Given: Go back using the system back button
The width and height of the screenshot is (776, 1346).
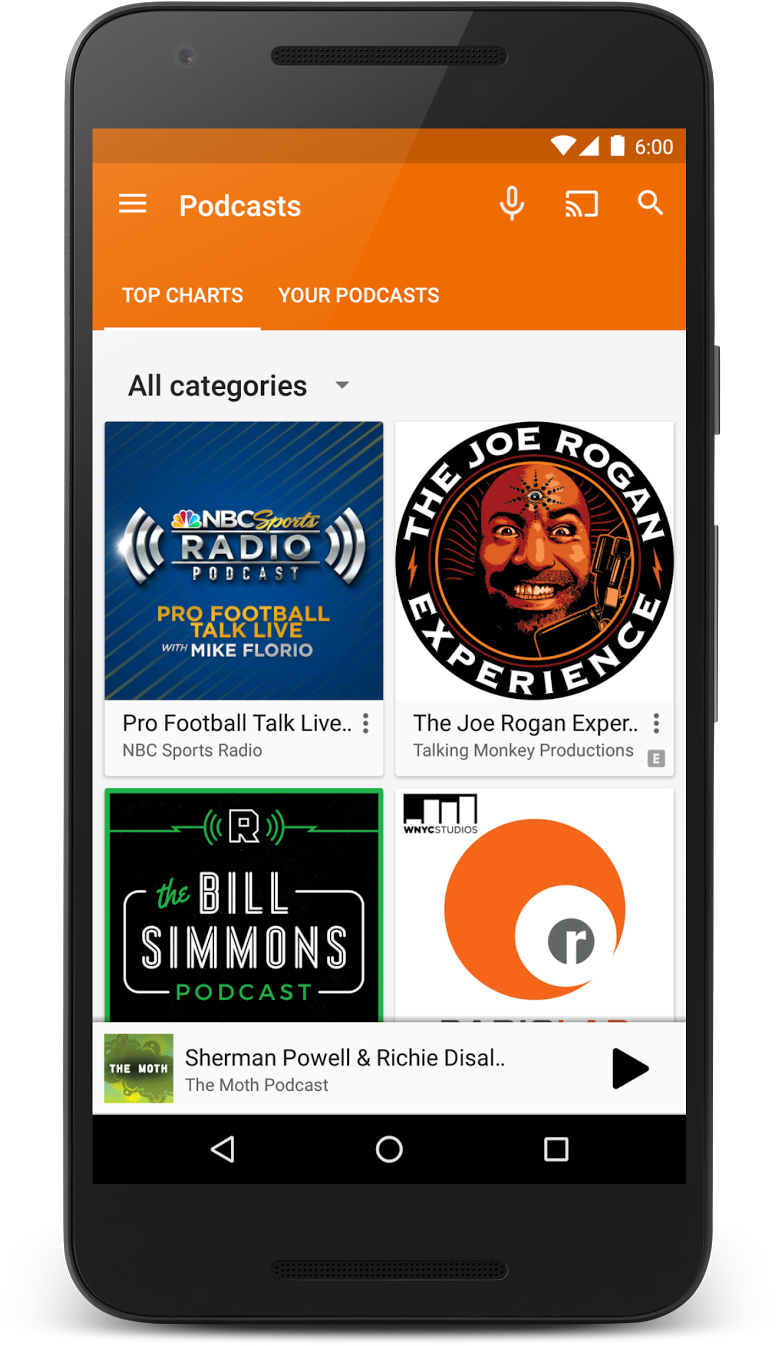Looking at the screenshot, I should tap(223, 1149).
